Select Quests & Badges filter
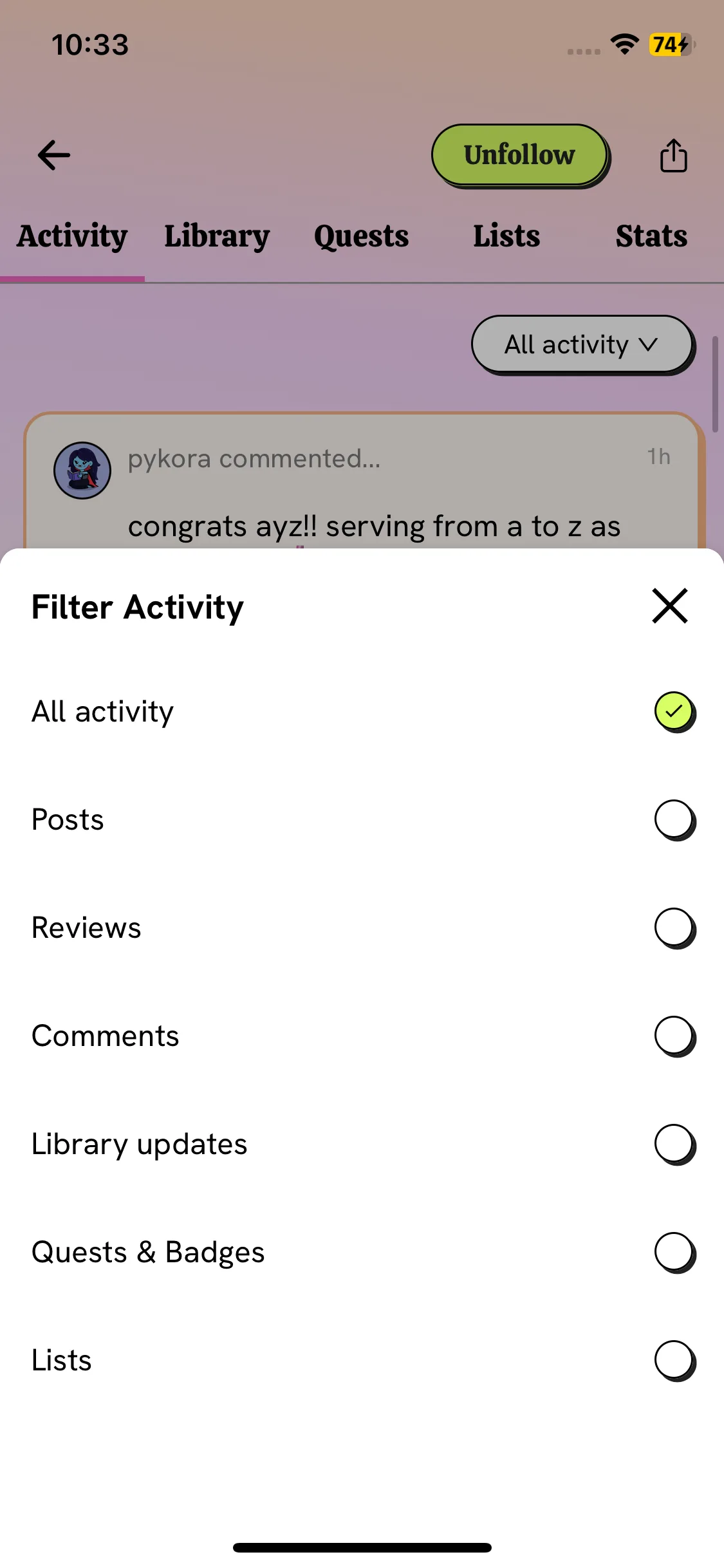Viewport: 724px width, 1568px height. pyautogui.click(x=673, y=1252)
